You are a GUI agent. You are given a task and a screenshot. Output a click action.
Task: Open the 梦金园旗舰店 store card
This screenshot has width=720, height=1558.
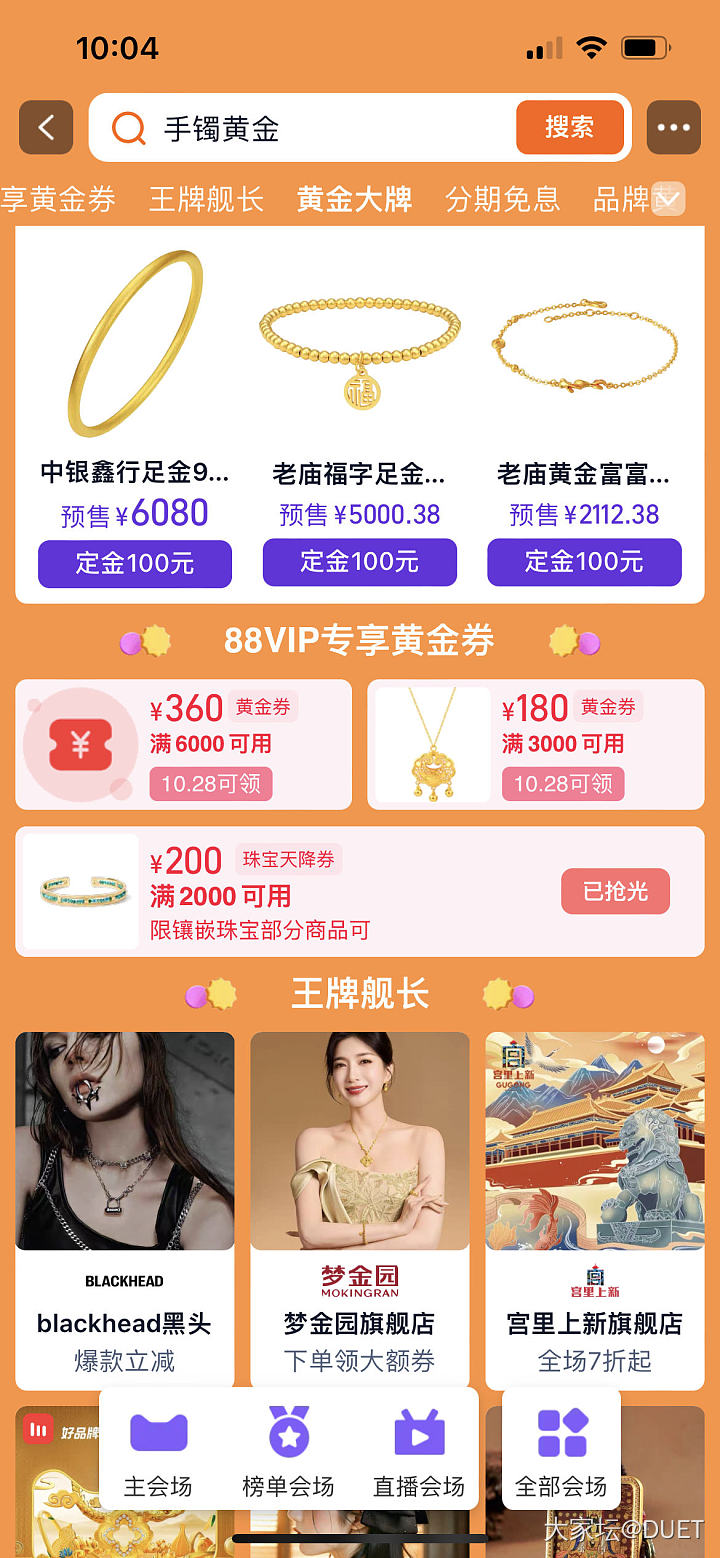359,1210
